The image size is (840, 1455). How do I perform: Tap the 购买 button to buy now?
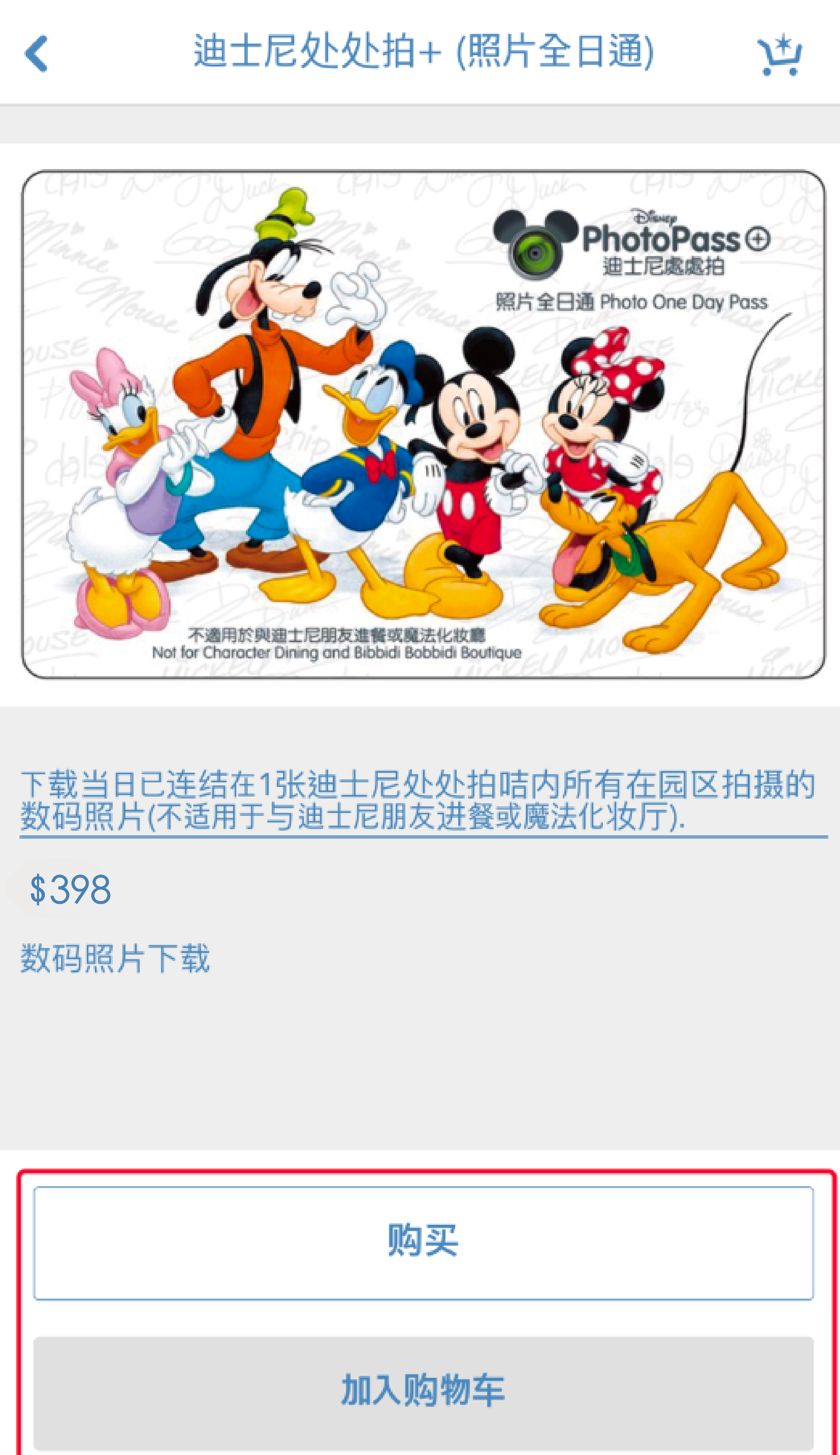[x=423, y=1242]
